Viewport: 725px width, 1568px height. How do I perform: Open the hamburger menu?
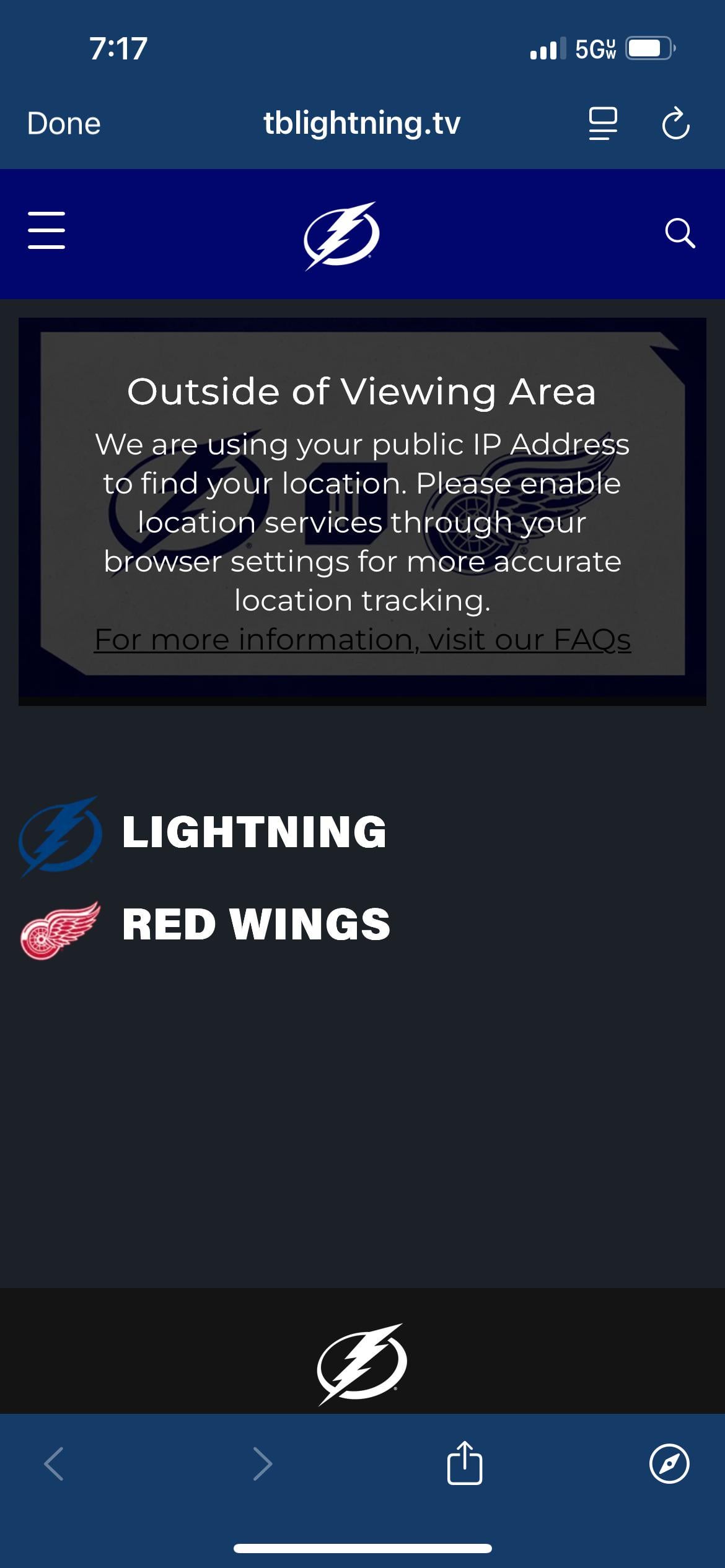click(x=46, y=230)
